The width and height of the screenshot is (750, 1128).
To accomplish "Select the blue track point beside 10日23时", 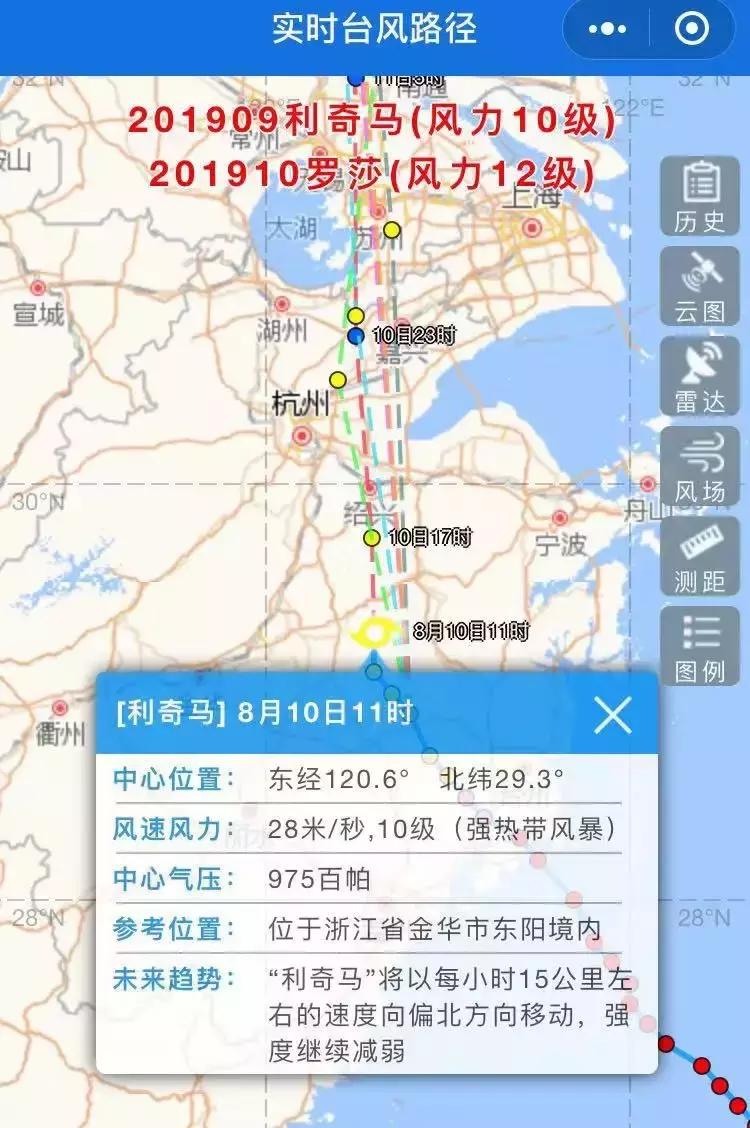I will tap(358, 336).
